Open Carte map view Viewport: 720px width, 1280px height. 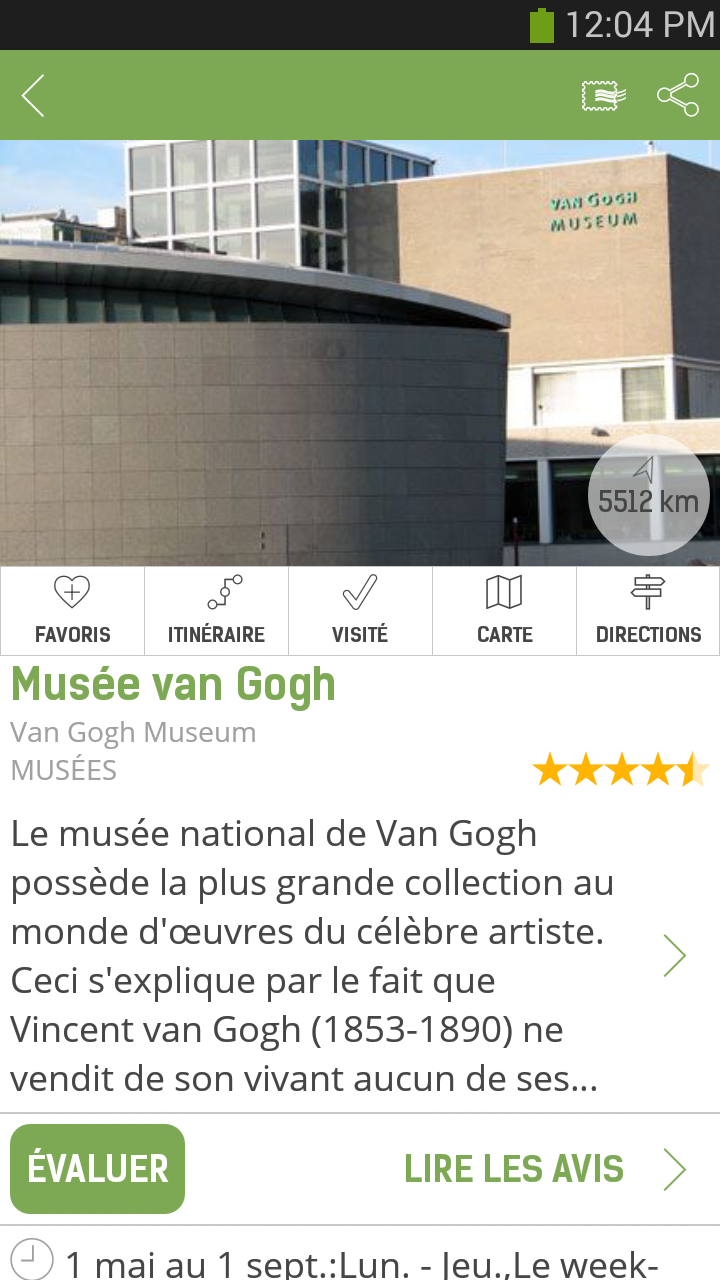pyautogui.click(x=504, y=611)
